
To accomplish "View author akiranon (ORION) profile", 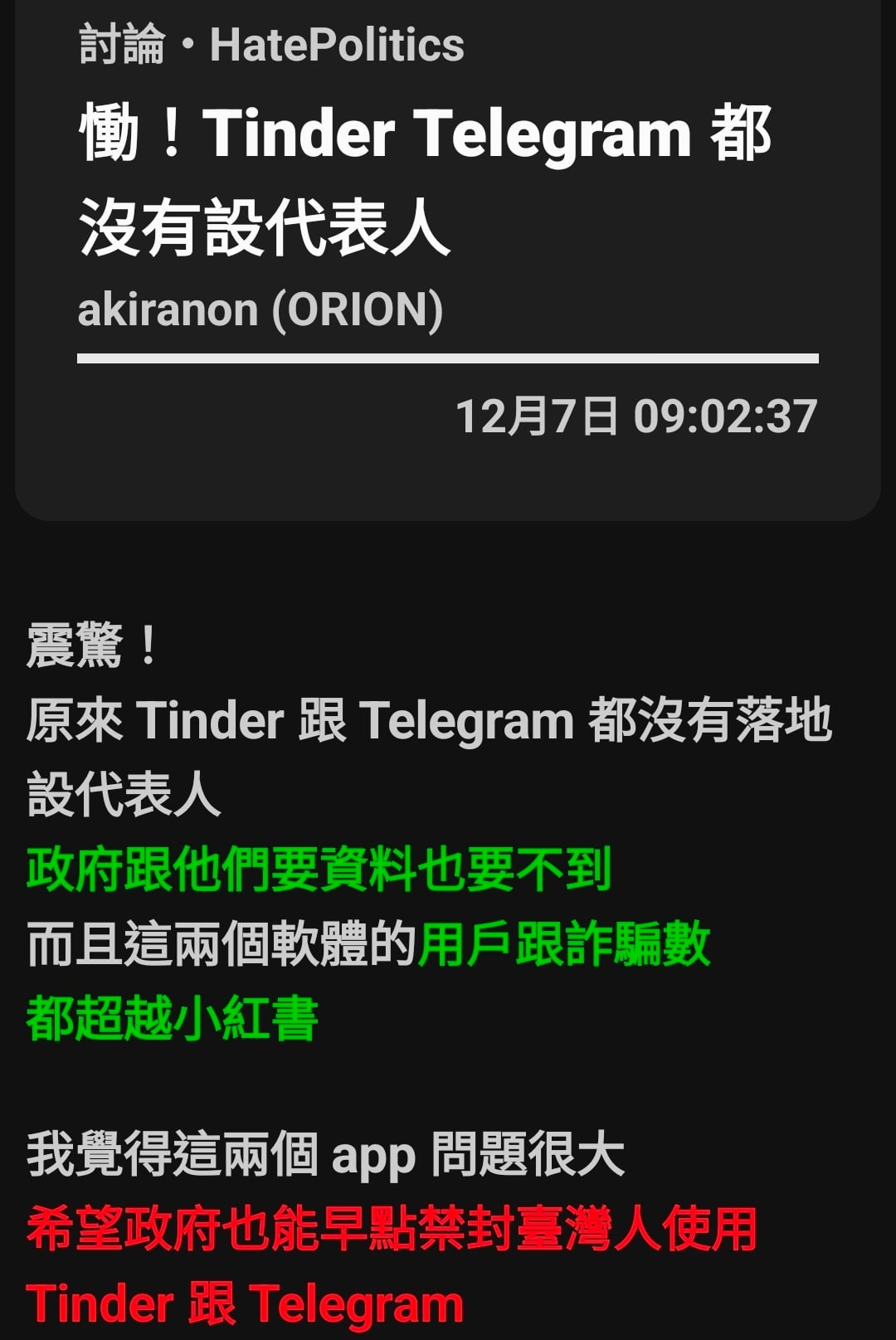I will [261, 310].
